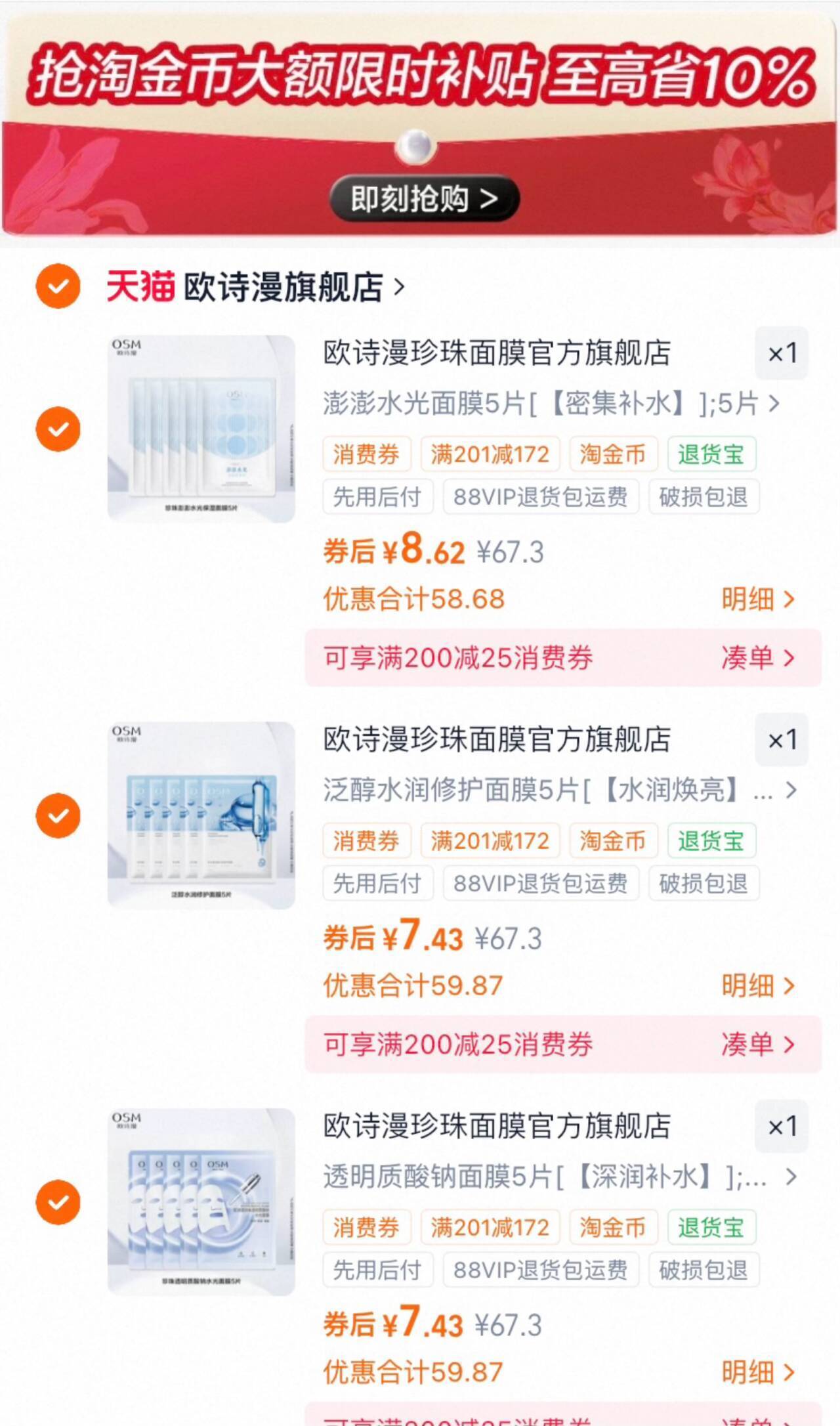Change the 泛醇水润修护面膜5片 variant selection
840x1426 pixels.
(559, 790)
